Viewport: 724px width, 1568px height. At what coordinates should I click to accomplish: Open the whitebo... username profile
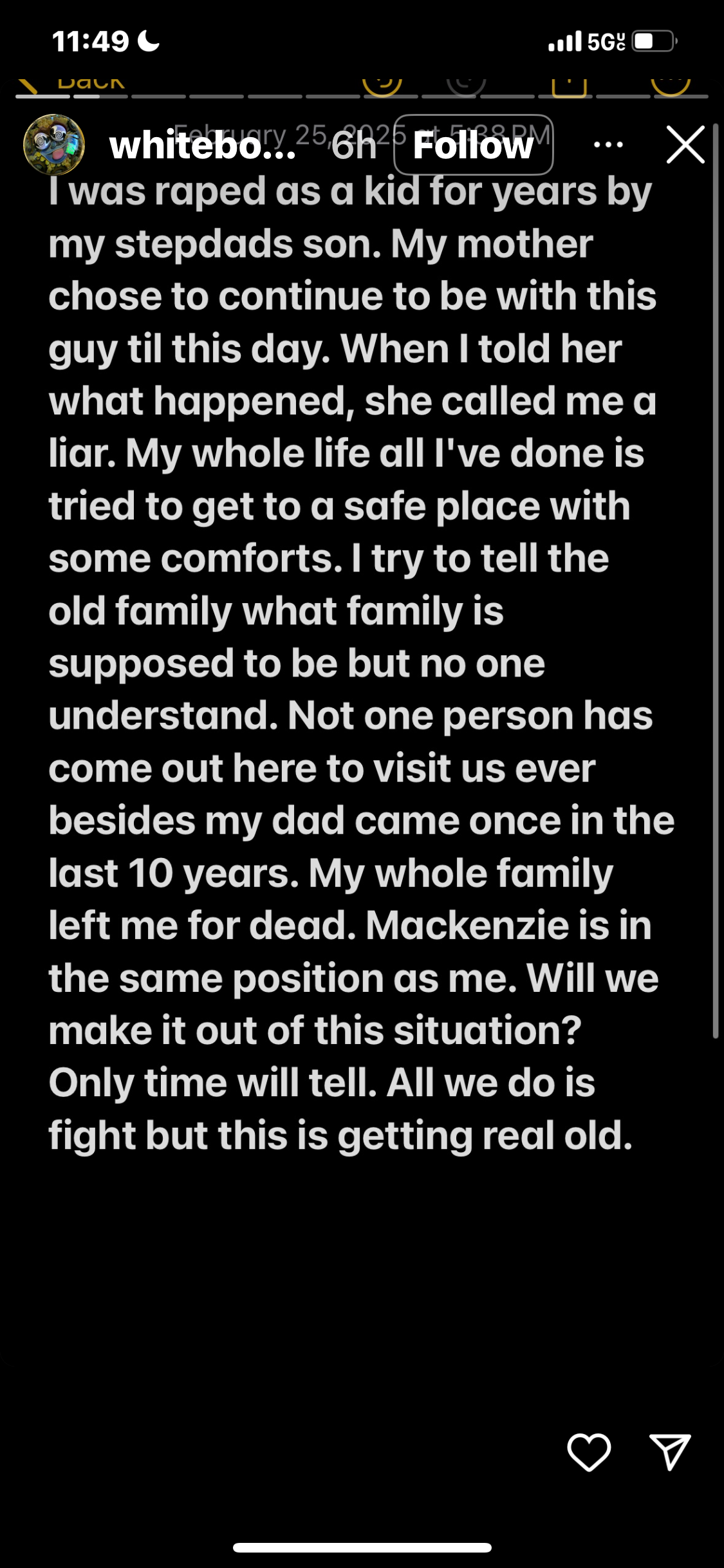coord(202,146)
